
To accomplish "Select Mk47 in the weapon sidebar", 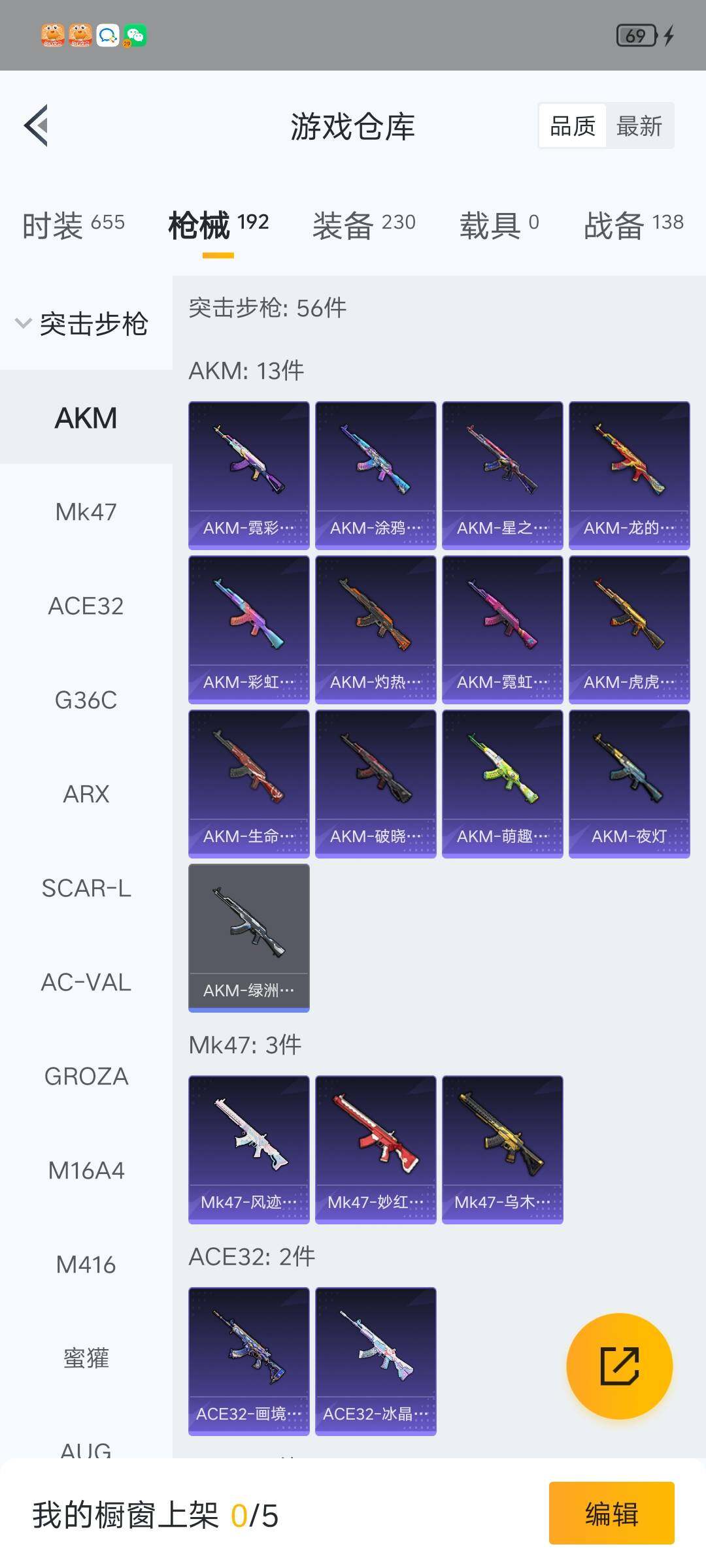I will pos(86,512).
